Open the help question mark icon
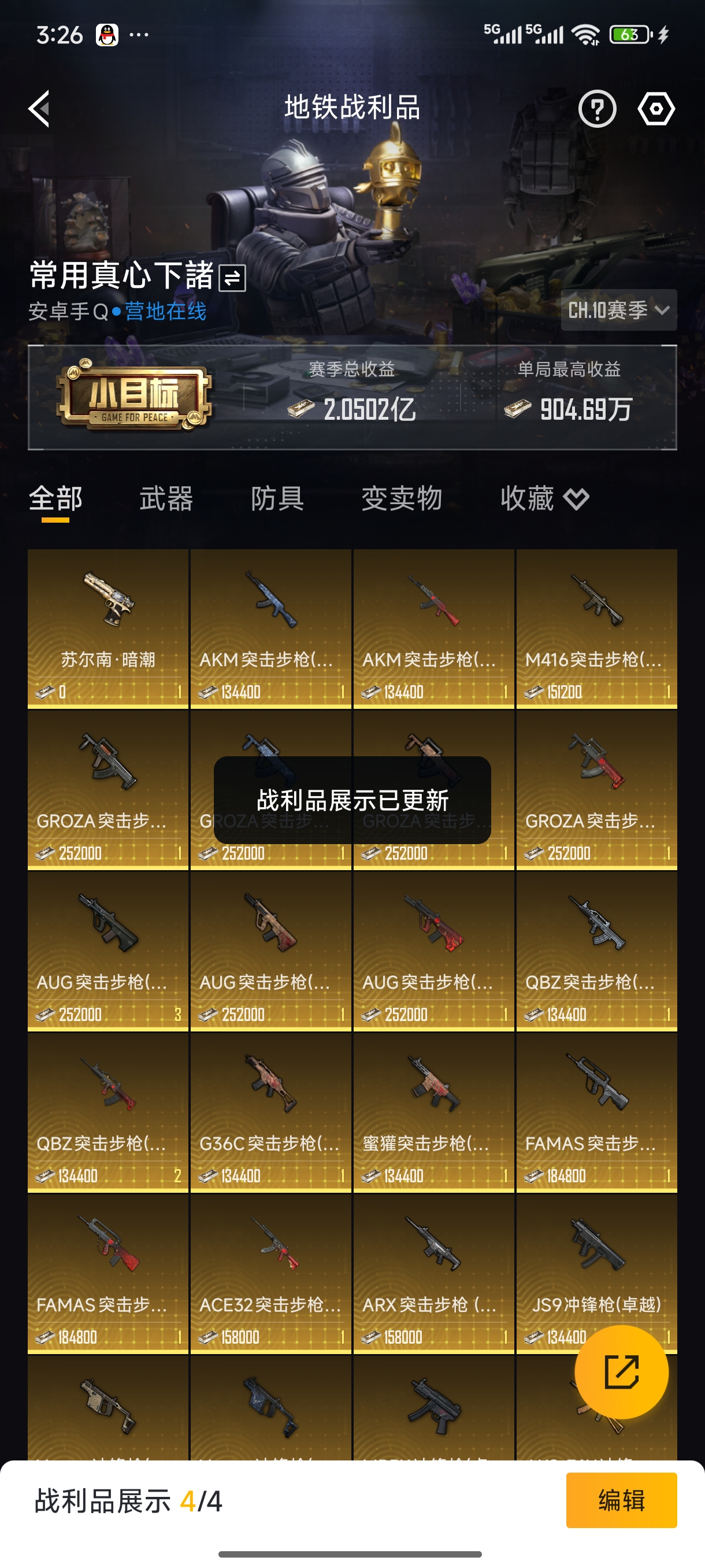 tap(597, 108)
